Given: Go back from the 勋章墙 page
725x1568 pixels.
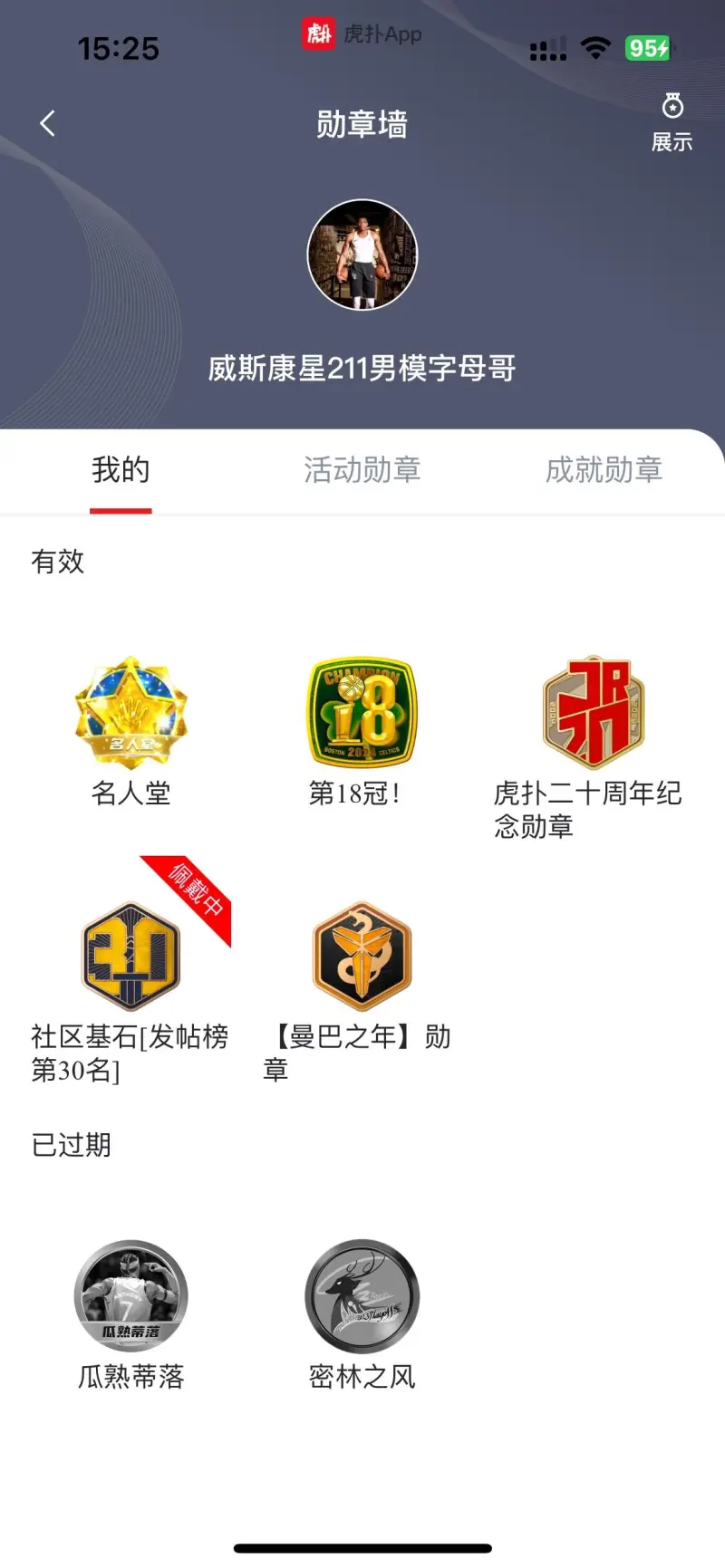Looking at the screenshot, I should pos(48,123).
